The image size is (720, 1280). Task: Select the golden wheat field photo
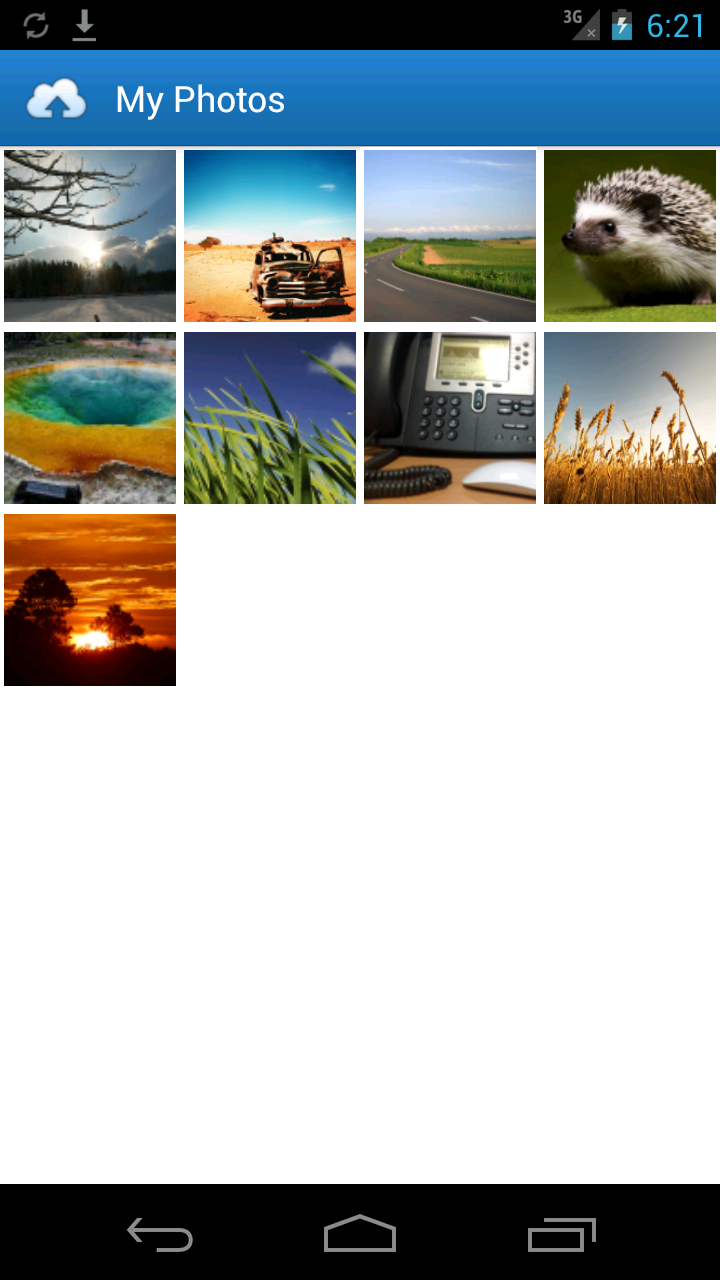point(630,418)
